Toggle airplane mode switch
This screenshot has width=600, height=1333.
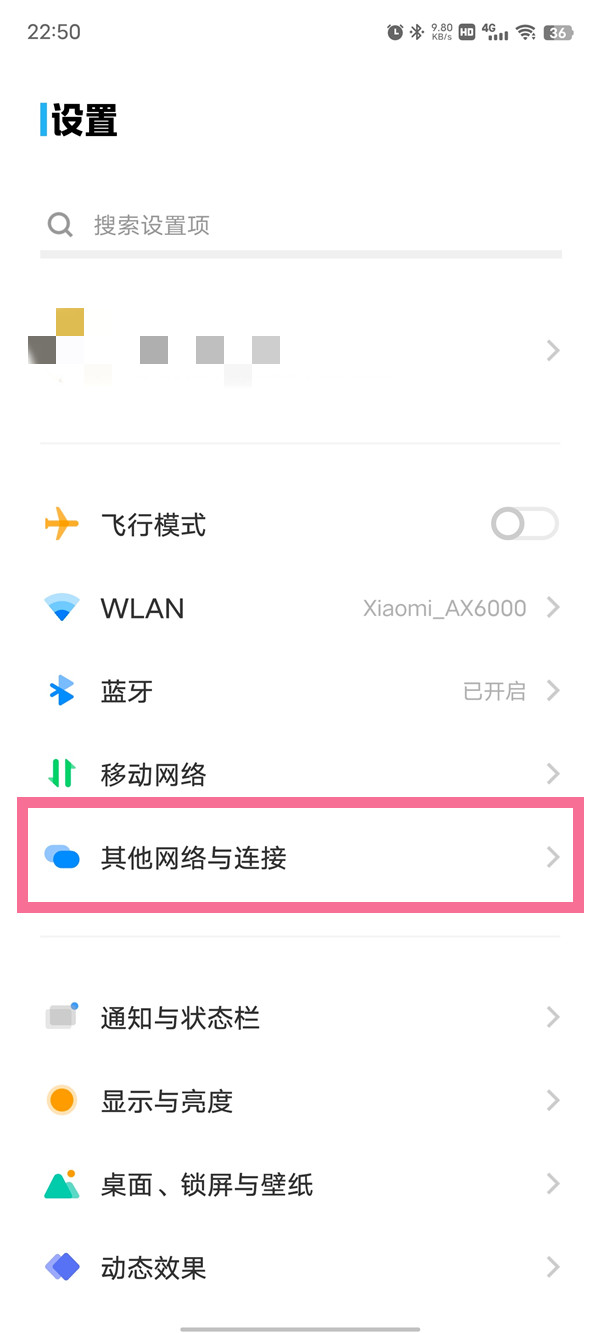524,524
